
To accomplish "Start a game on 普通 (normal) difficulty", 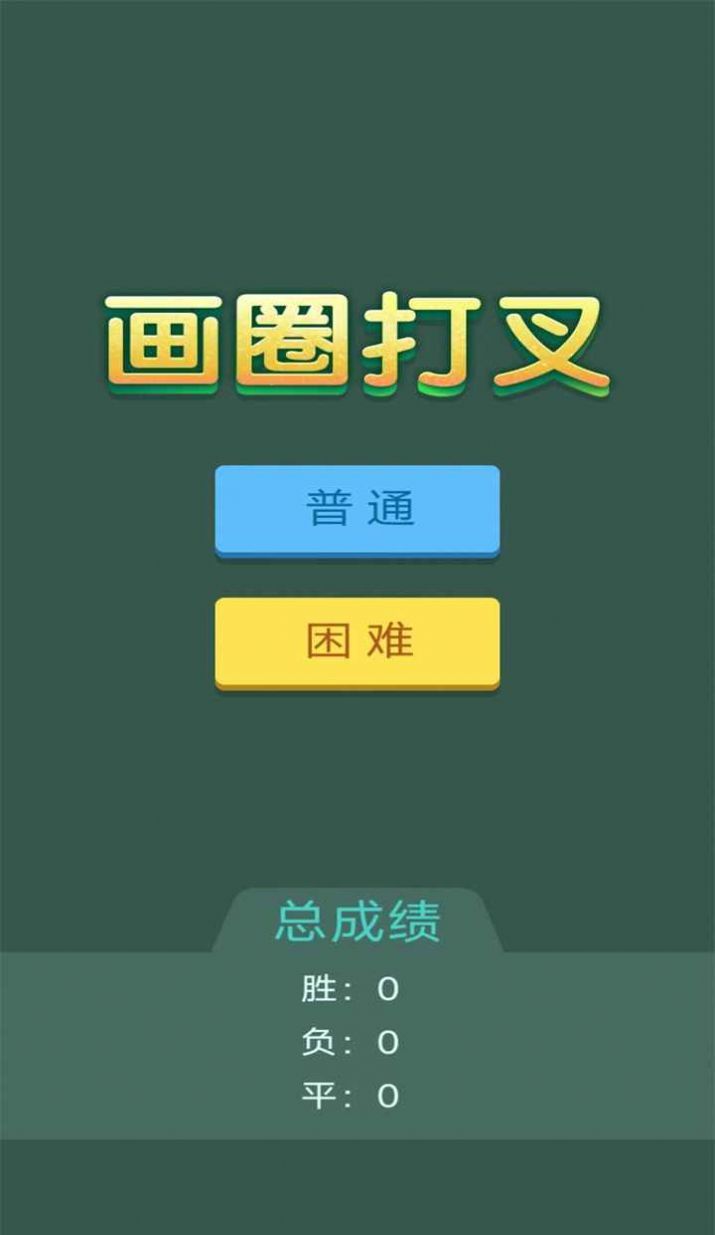I will coord(357,509).
